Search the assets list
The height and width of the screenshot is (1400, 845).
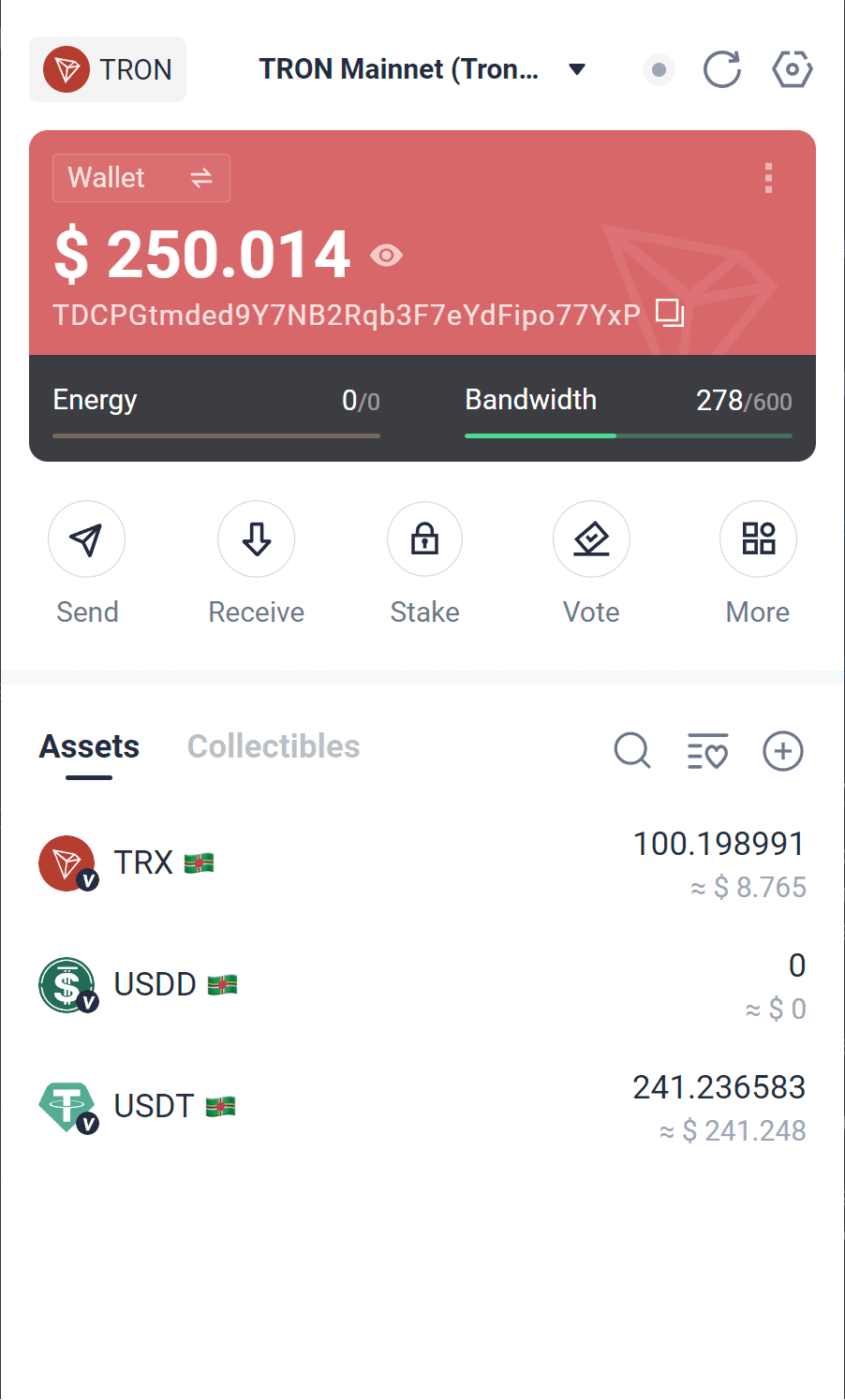pyautogui.click(x=632, y=751)
